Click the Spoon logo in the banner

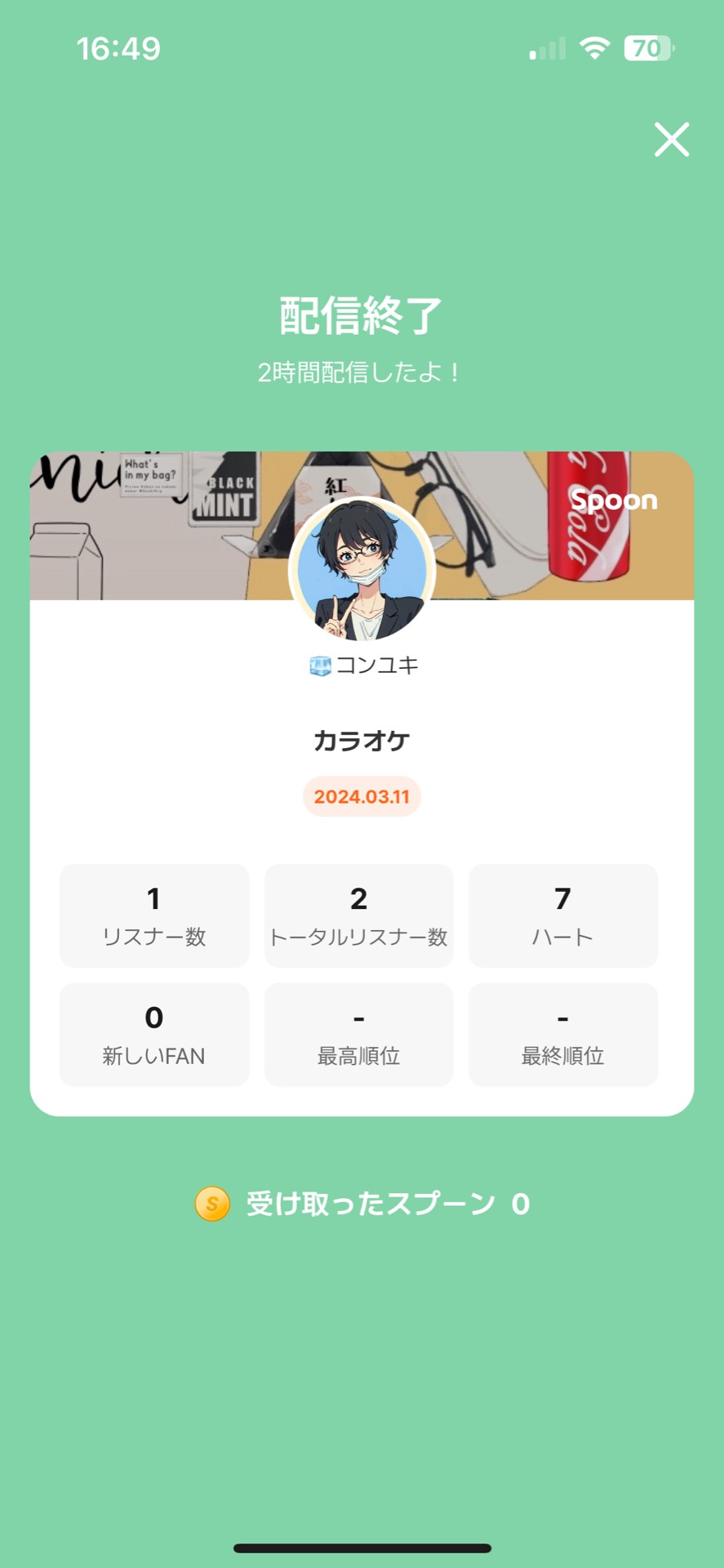(614, 501)
